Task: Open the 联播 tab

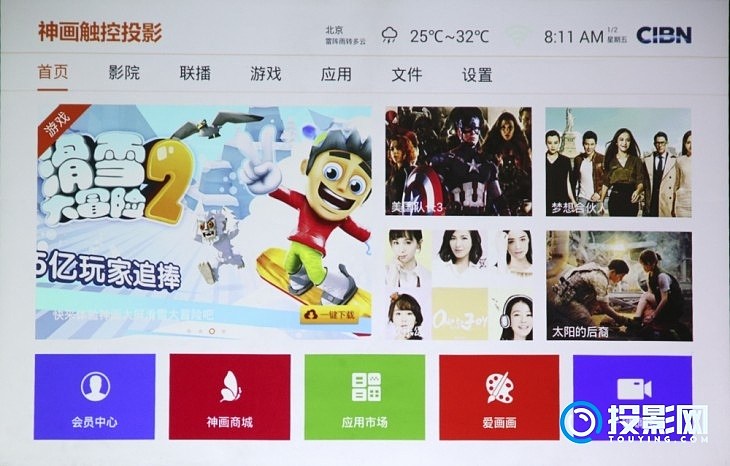Action: click(x=195, y=74)
